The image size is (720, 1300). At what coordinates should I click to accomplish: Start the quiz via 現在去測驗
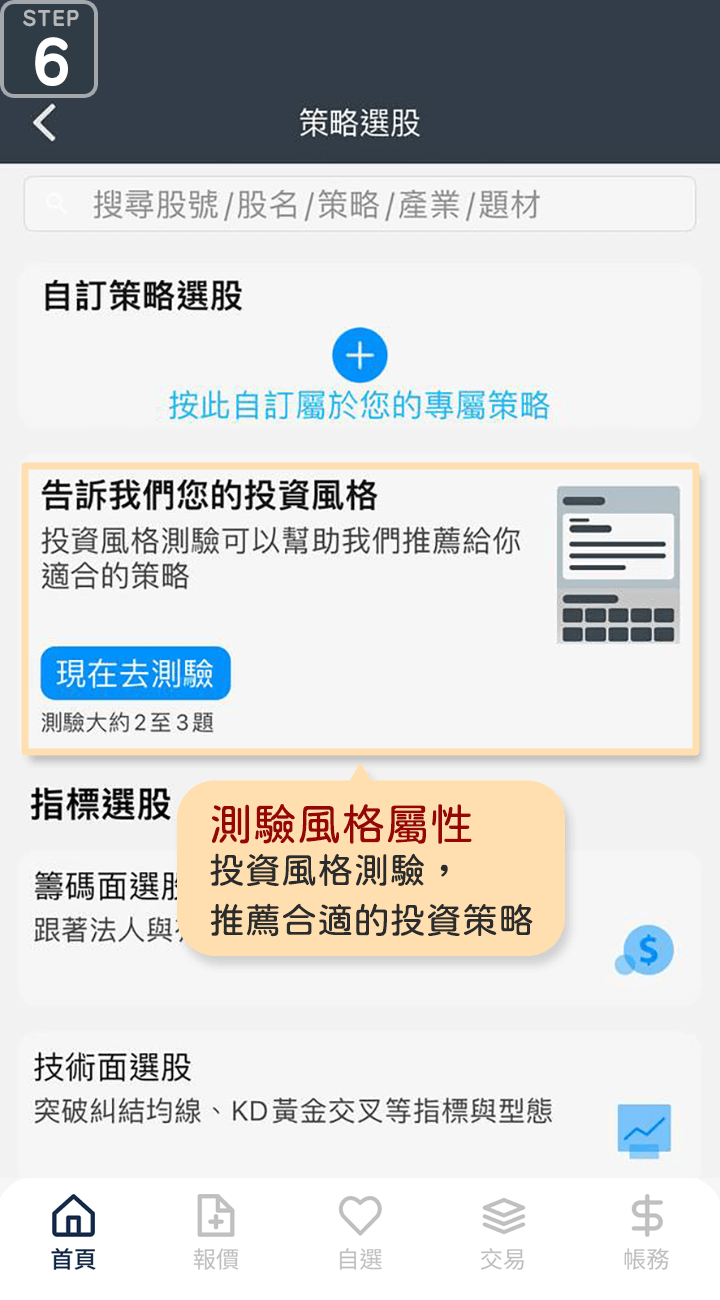point(135,673)
